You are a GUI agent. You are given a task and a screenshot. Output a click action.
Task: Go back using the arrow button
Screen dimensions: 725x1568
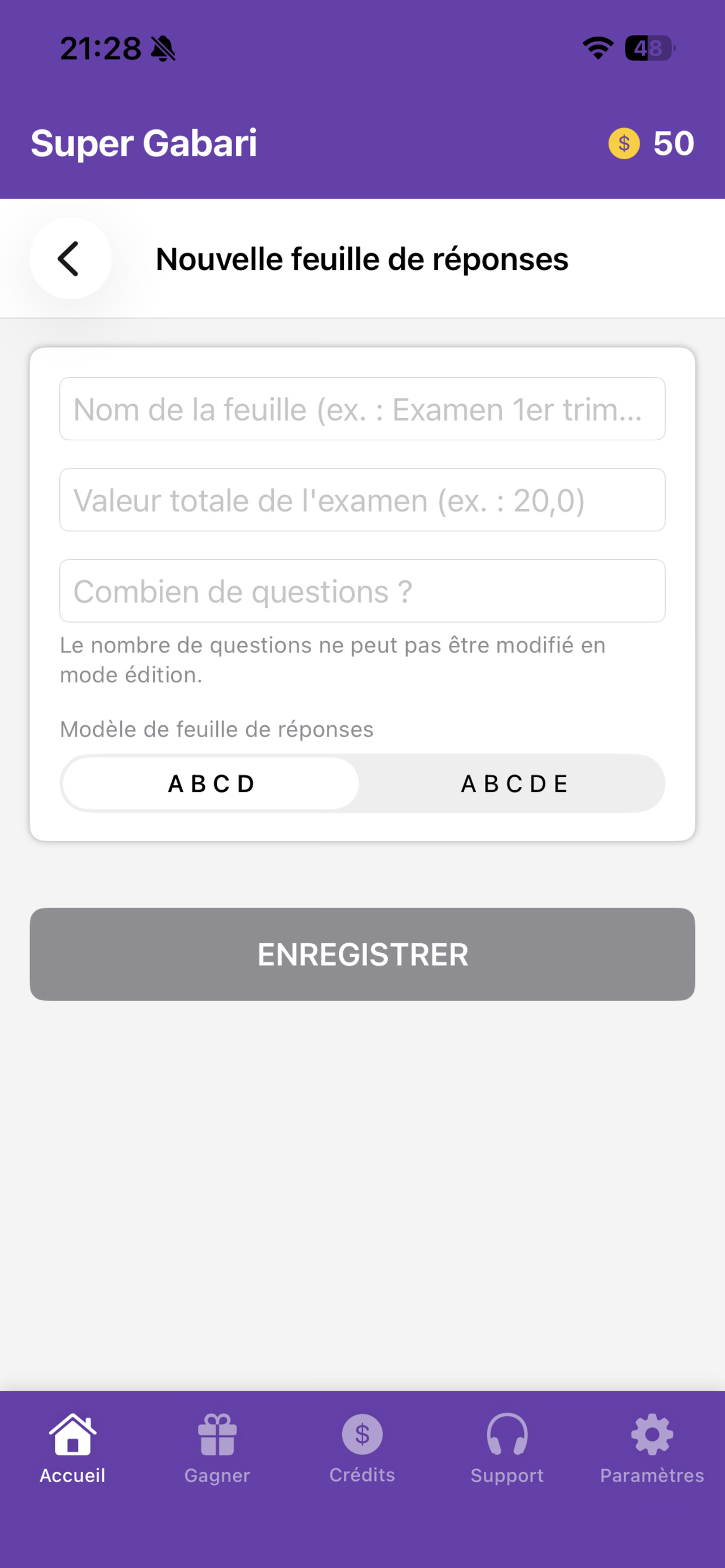click(70, 259)
